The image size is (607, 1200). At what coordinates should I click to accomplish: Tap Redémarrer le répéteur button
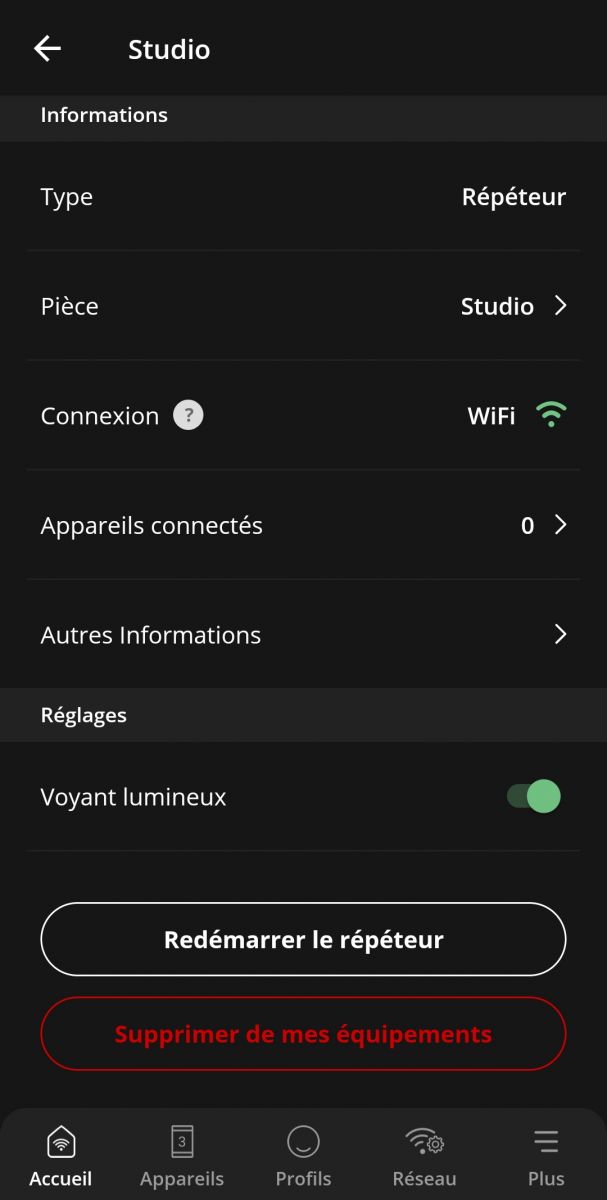(303, 939)
